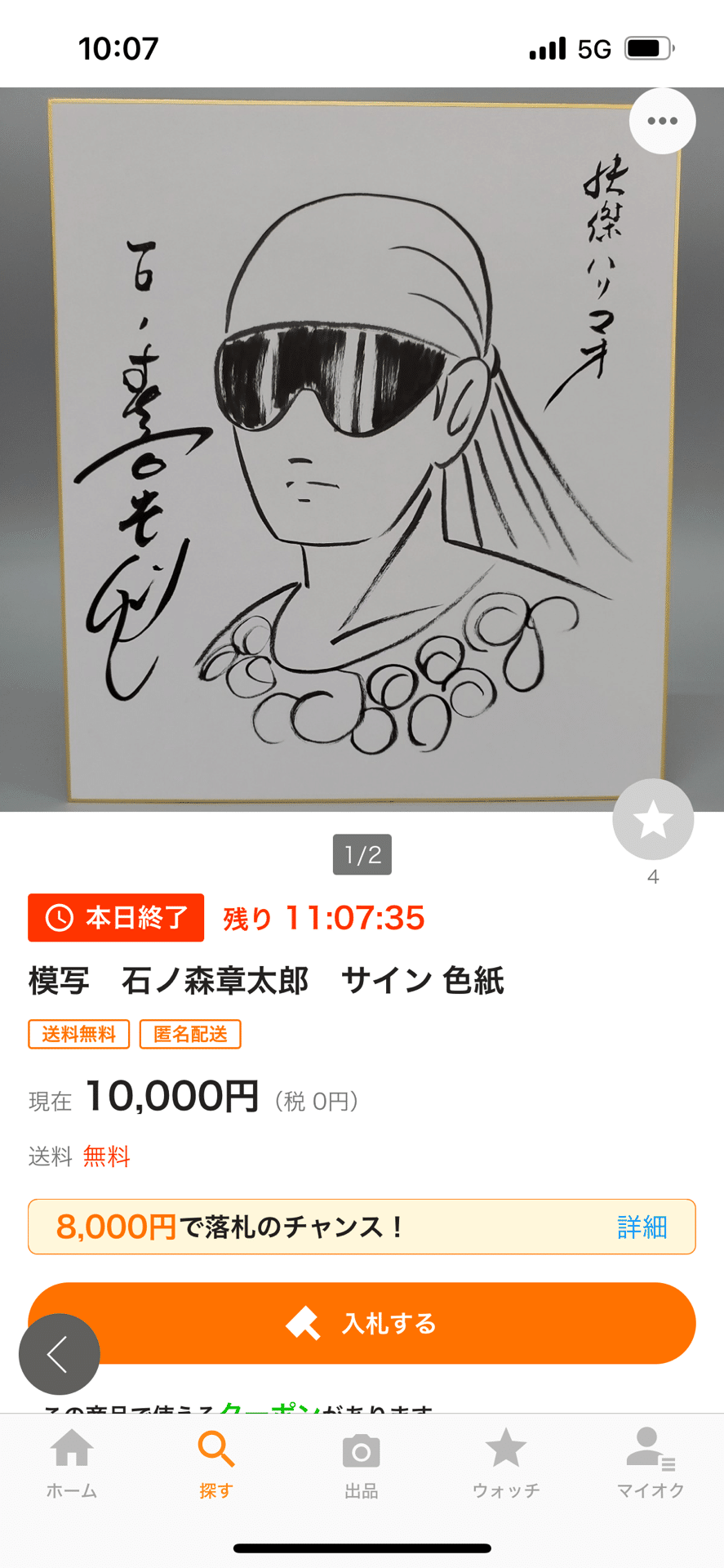Expand details via 詳細 in coupon banner
This screenshot has height=1568, width=724.
[x=644, y=1226]
